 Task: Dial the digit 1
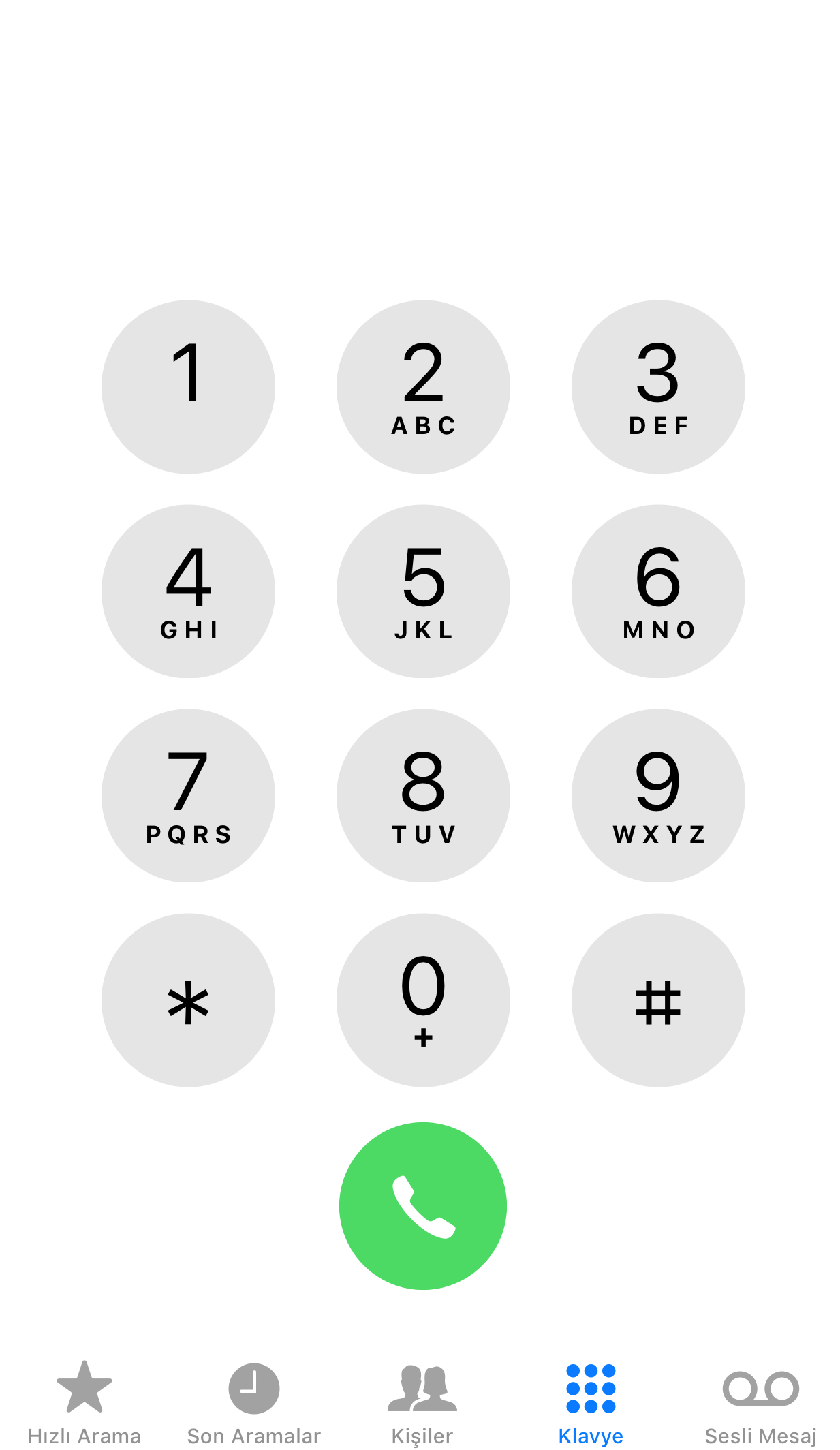click(188, 387)
